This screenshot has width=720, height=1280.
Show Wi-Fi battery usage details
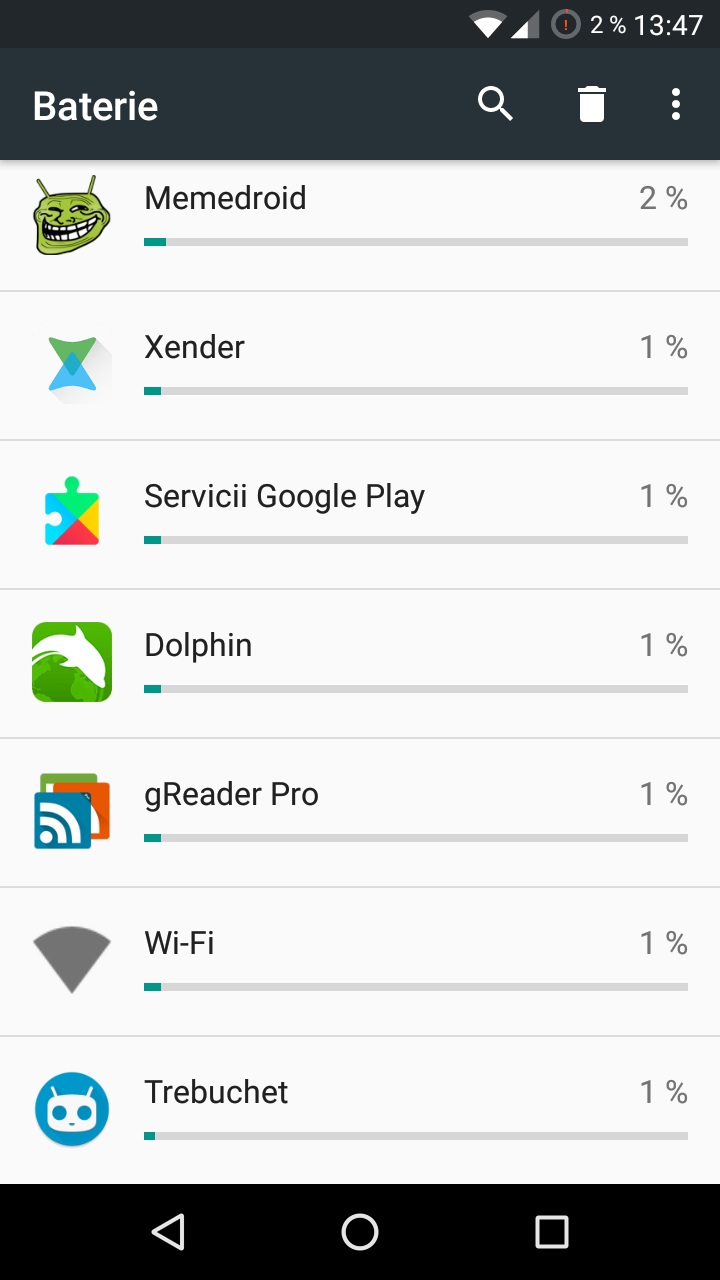coord(360,962)
